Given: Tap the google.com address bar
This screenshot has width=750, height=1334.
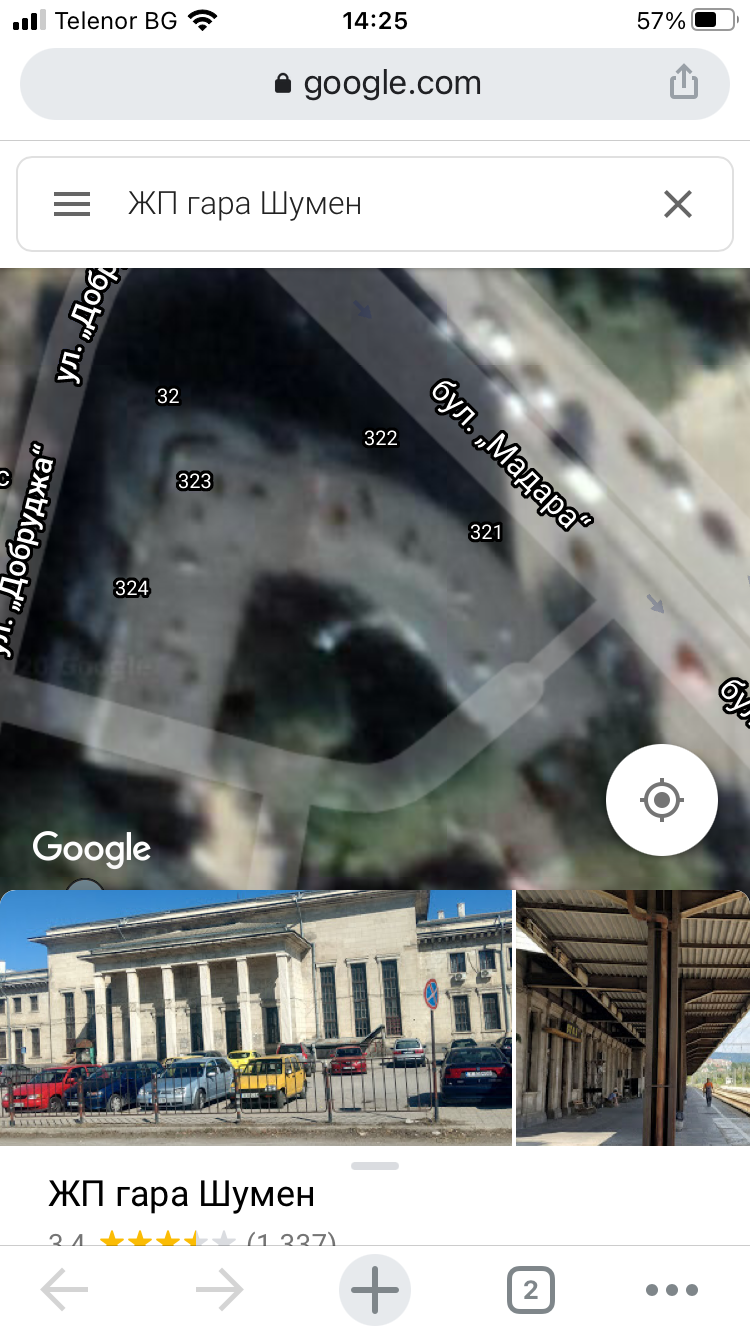Looking at the screenshot, I should coord(376,83).
